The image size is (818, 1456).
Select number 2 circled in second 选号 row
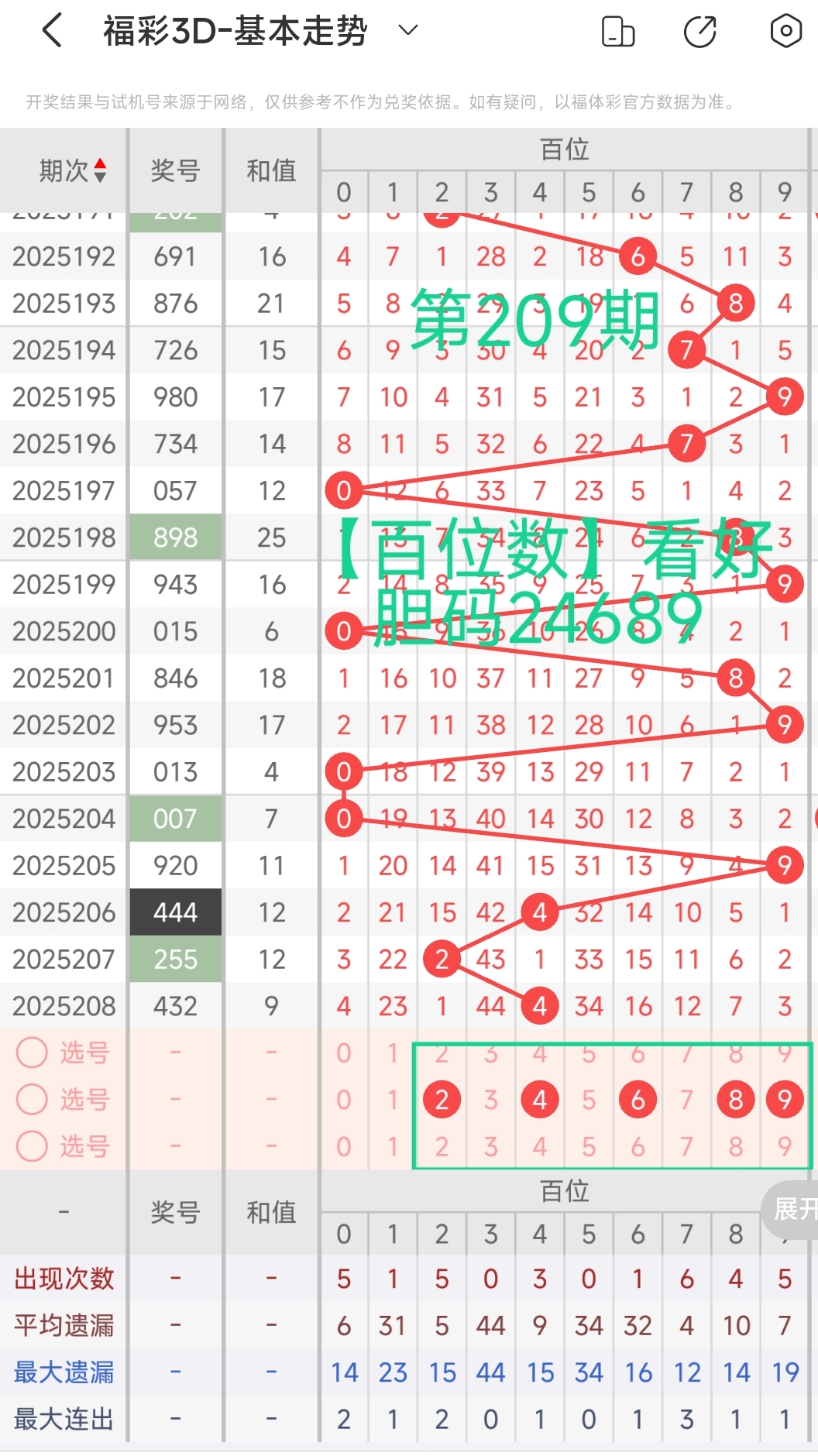[442, 1099]
